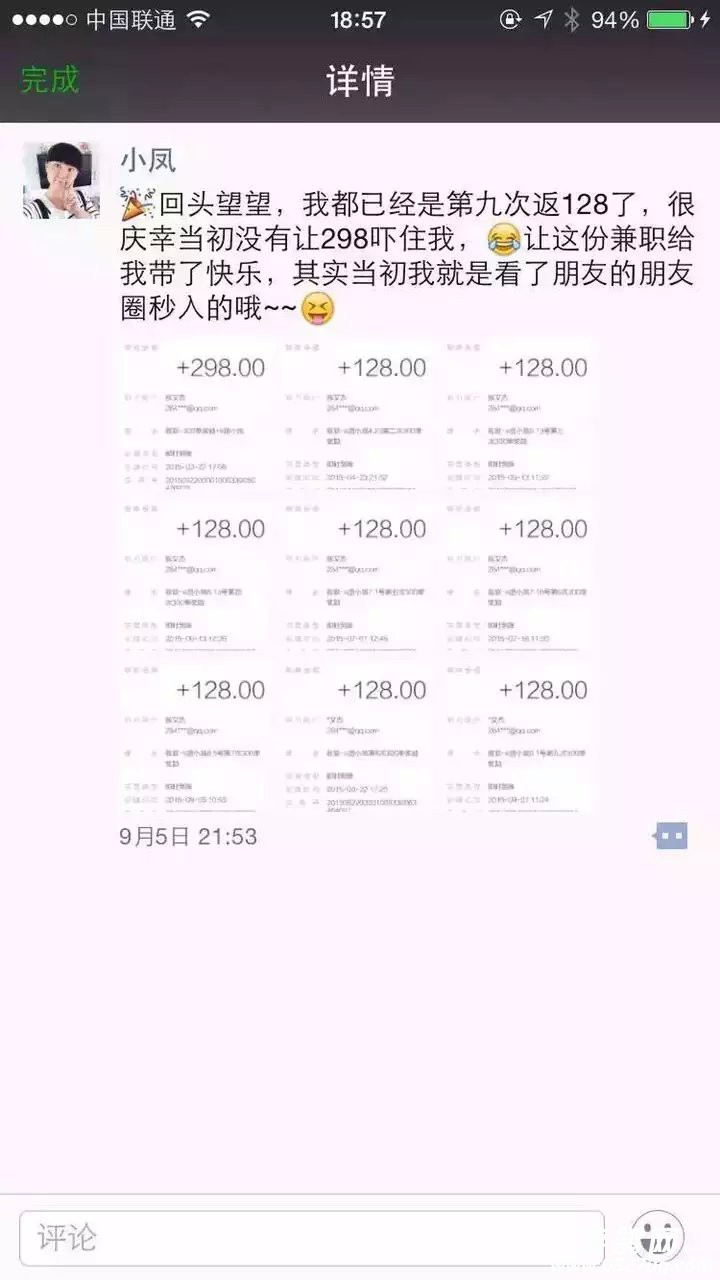Open 小凤's profile avatar
Image resolution: width=720 pixels, height=1280 pixels.
click(62, 180)
